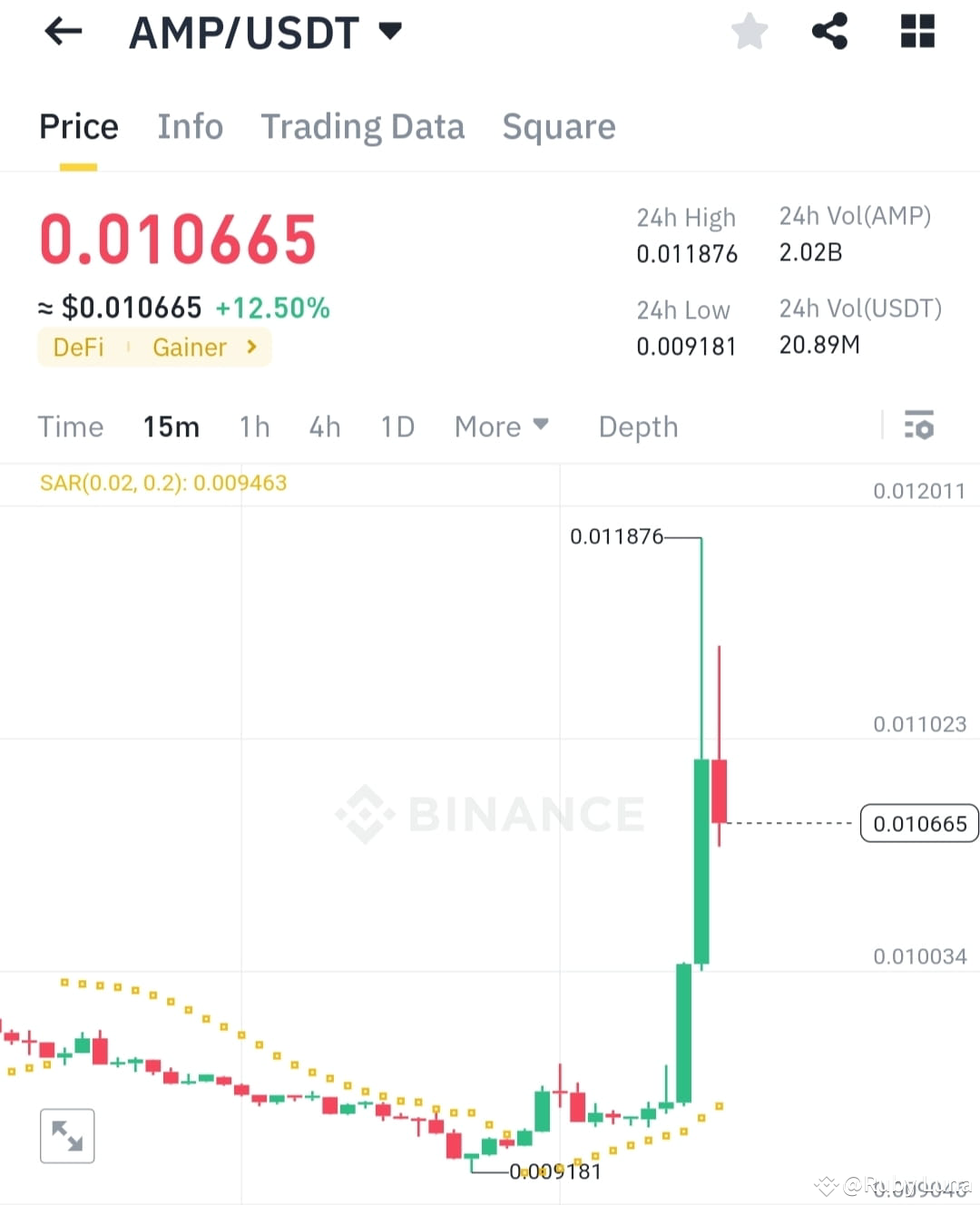This screenshot has height=1205, width=980.
Task: Select the 1h timeframe
Action: [254, 426]
